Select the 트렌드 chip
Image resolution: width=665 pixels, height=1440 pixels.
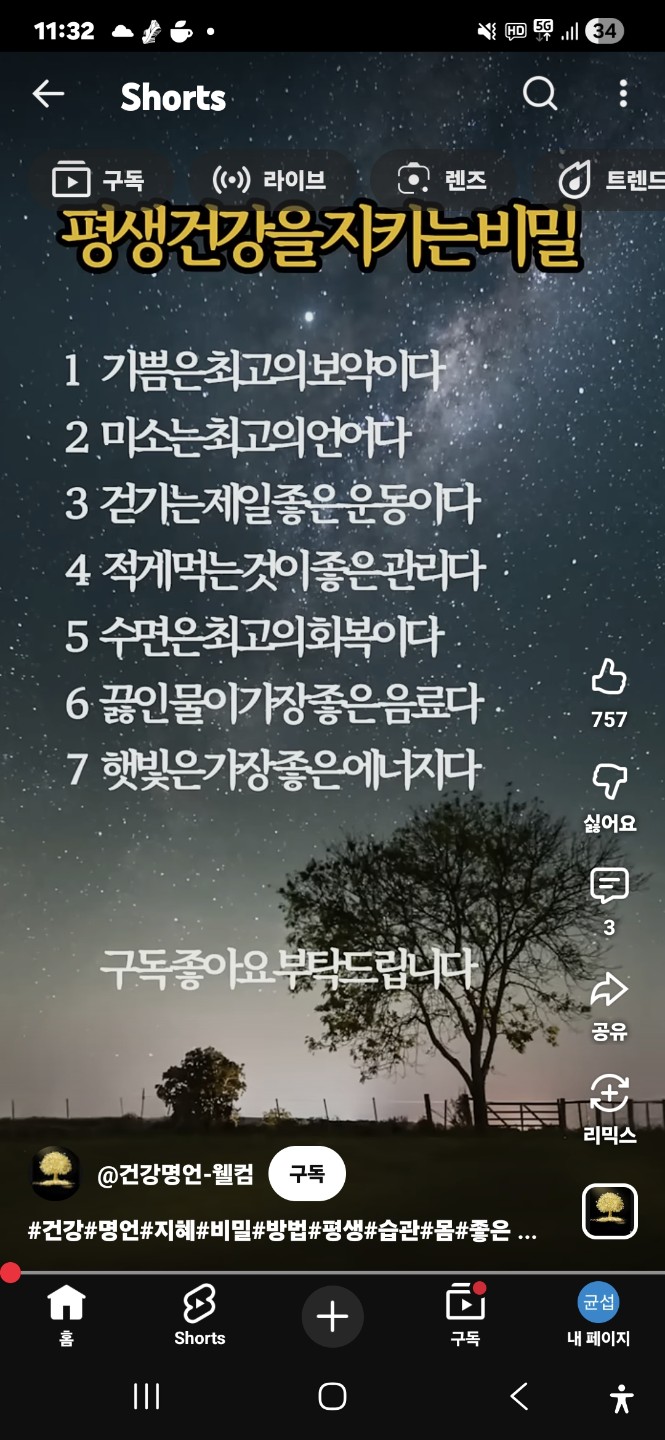[610, 181]
